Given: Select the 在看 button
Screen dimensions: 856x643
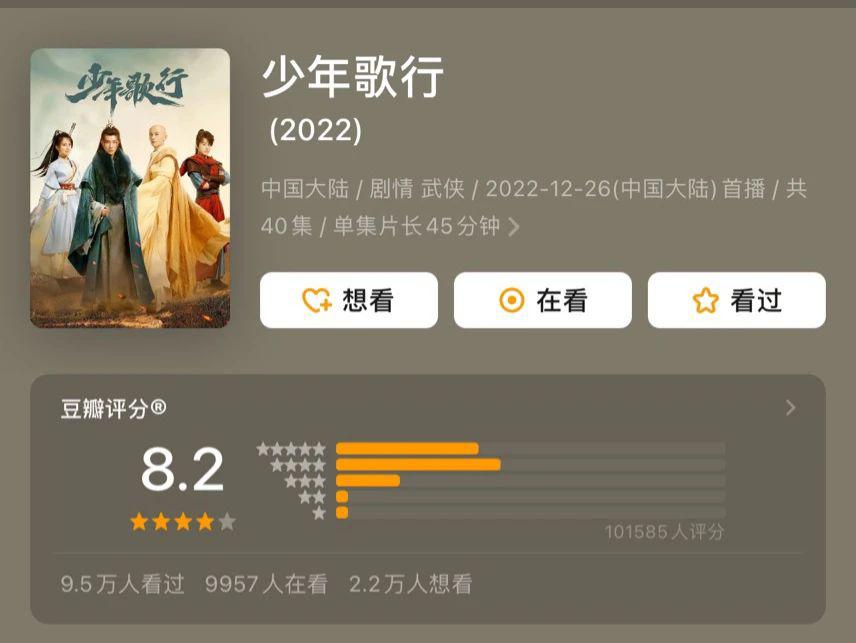Looking at the screenshot, I should pos(542,300).
